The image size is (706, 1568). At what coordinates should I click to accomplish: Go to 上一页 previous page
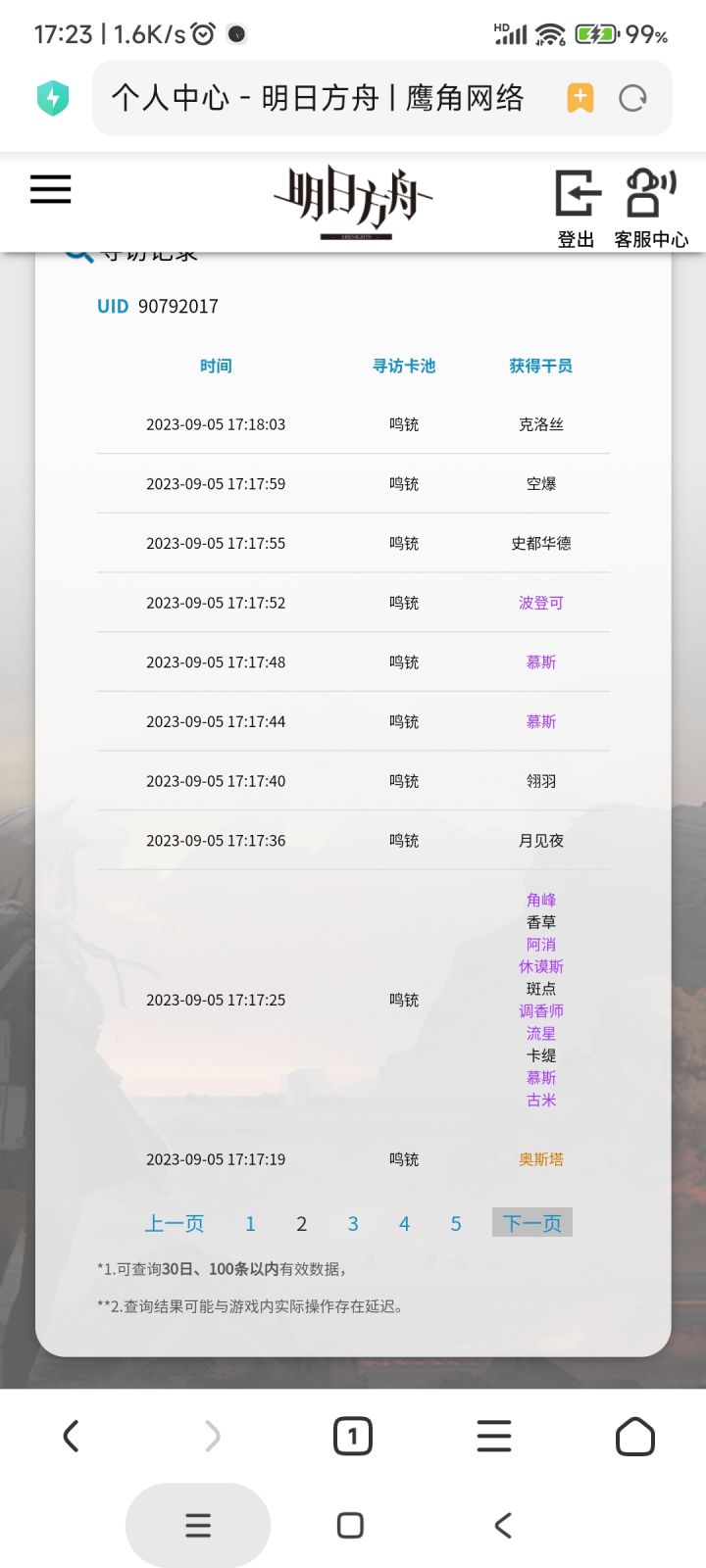(175, 1223)
